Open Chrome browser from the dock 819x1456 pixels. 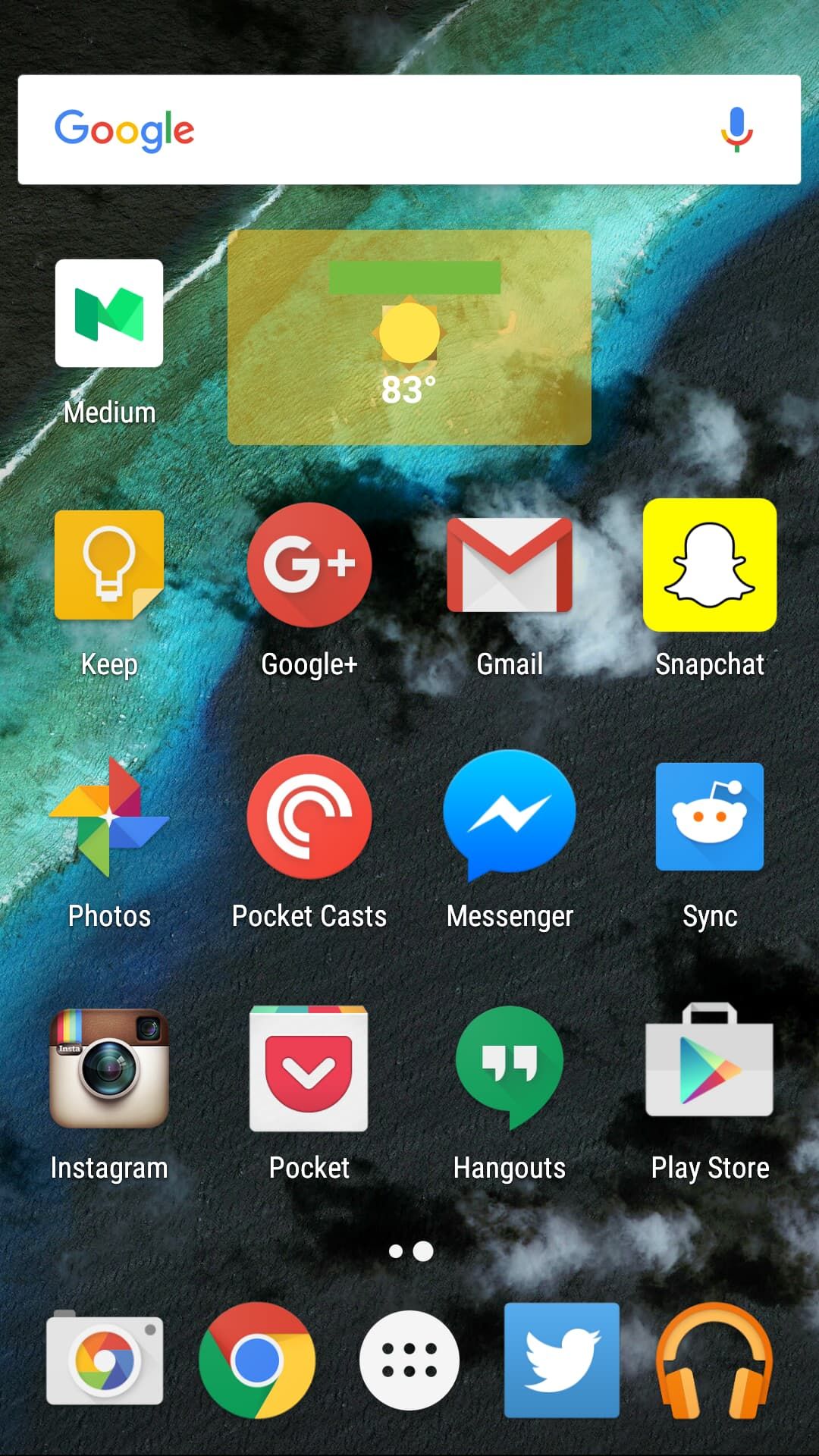click(x=257, y=1360)
